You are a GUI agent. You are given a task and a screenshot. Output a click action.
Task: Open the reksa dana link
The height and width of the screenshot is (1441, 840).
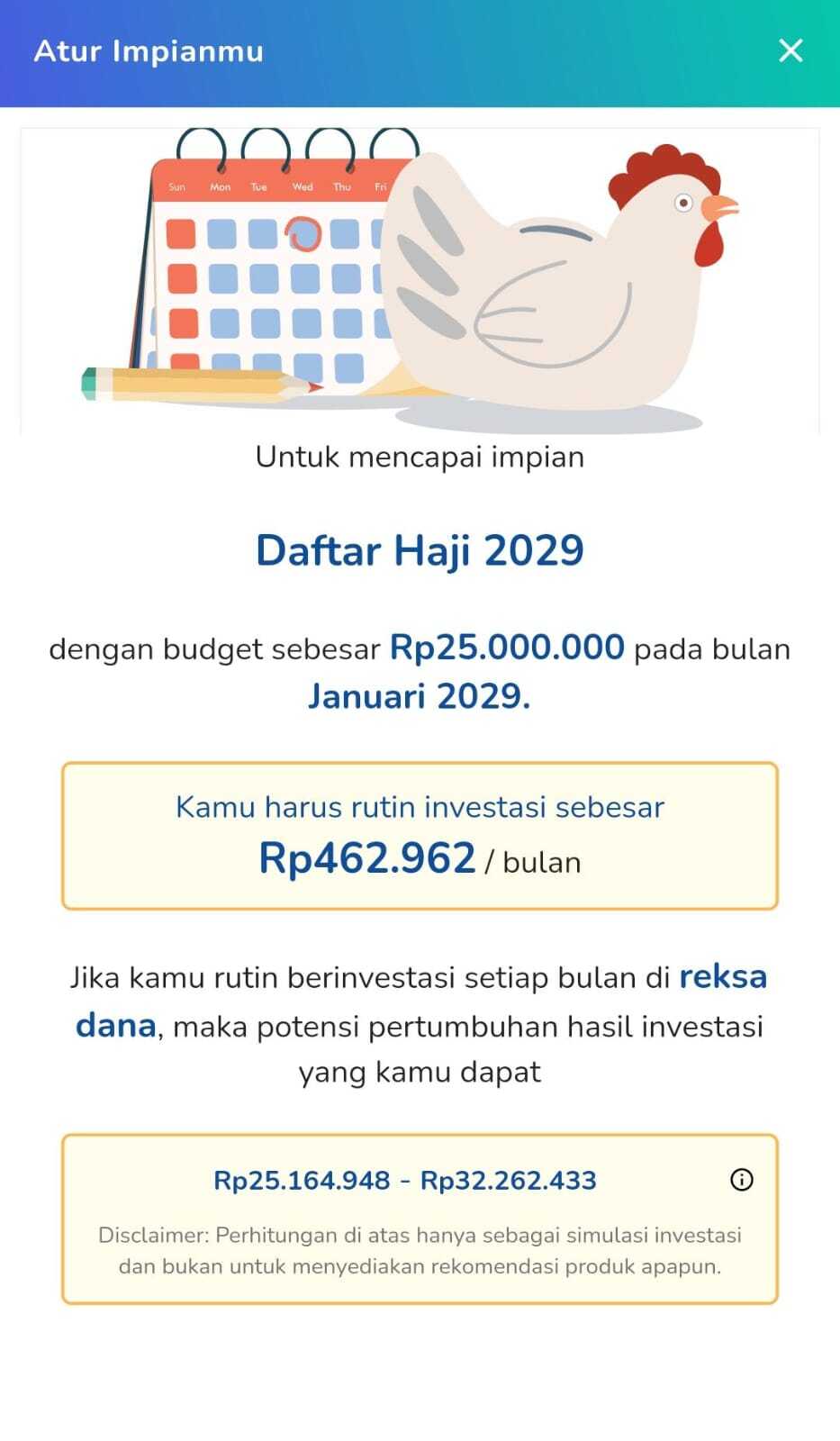723,975
